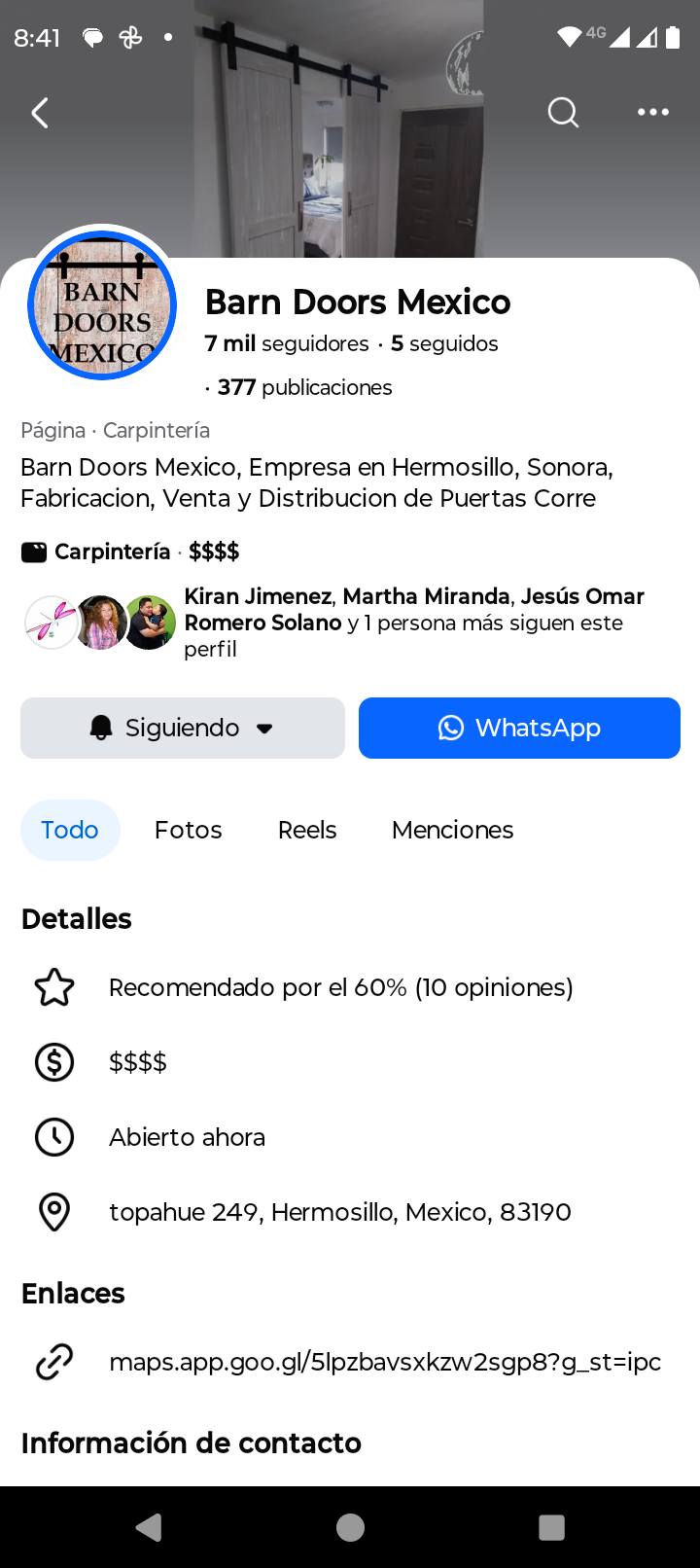700x1568 pixels.
Task: Open the search icon
Action: [x=563, y=112]
